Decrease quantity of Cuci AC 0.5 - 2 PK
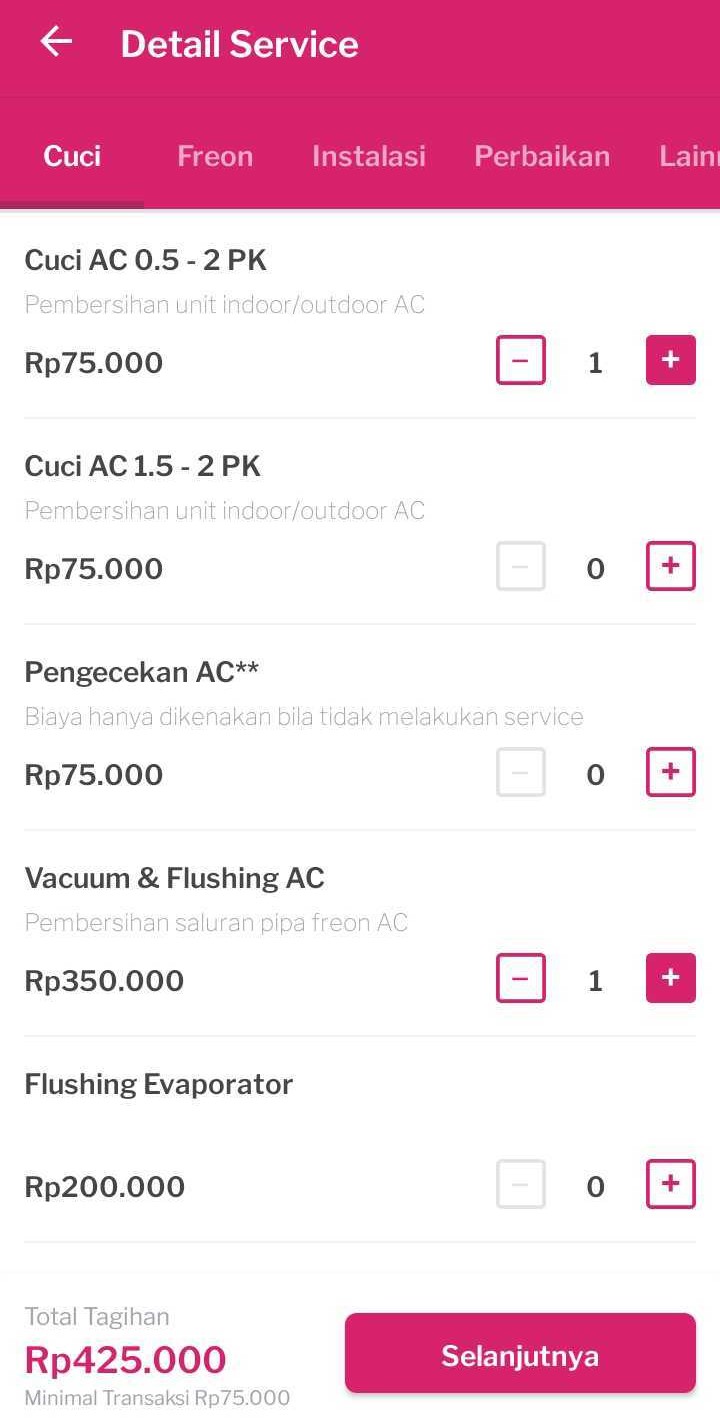Viewport: 720px width, 1423px height. [520, 360]
